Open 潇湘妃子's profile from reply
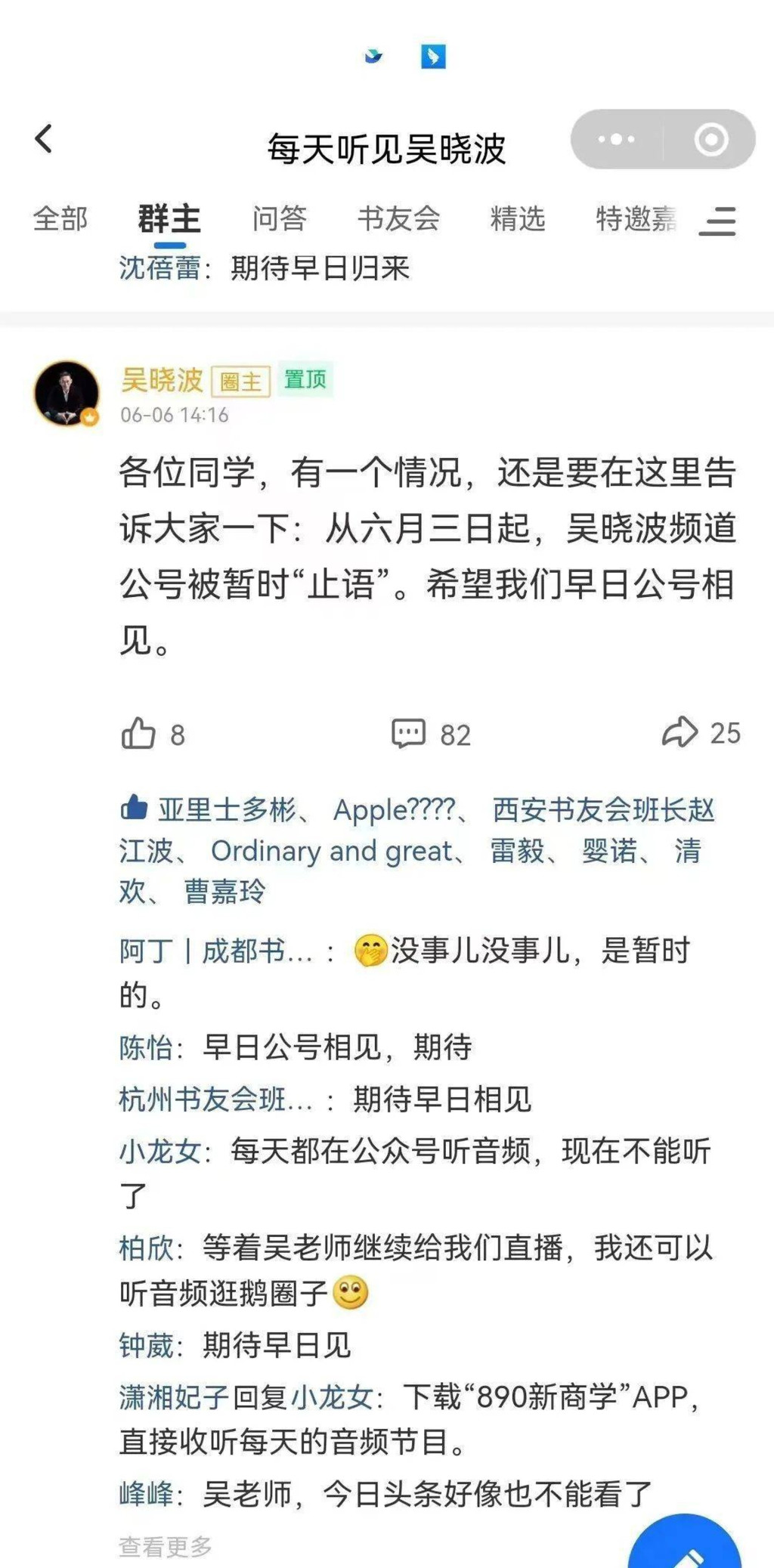Image resolution: width=774 pixels, height=1568 pixels. (x=174, y=1397)
